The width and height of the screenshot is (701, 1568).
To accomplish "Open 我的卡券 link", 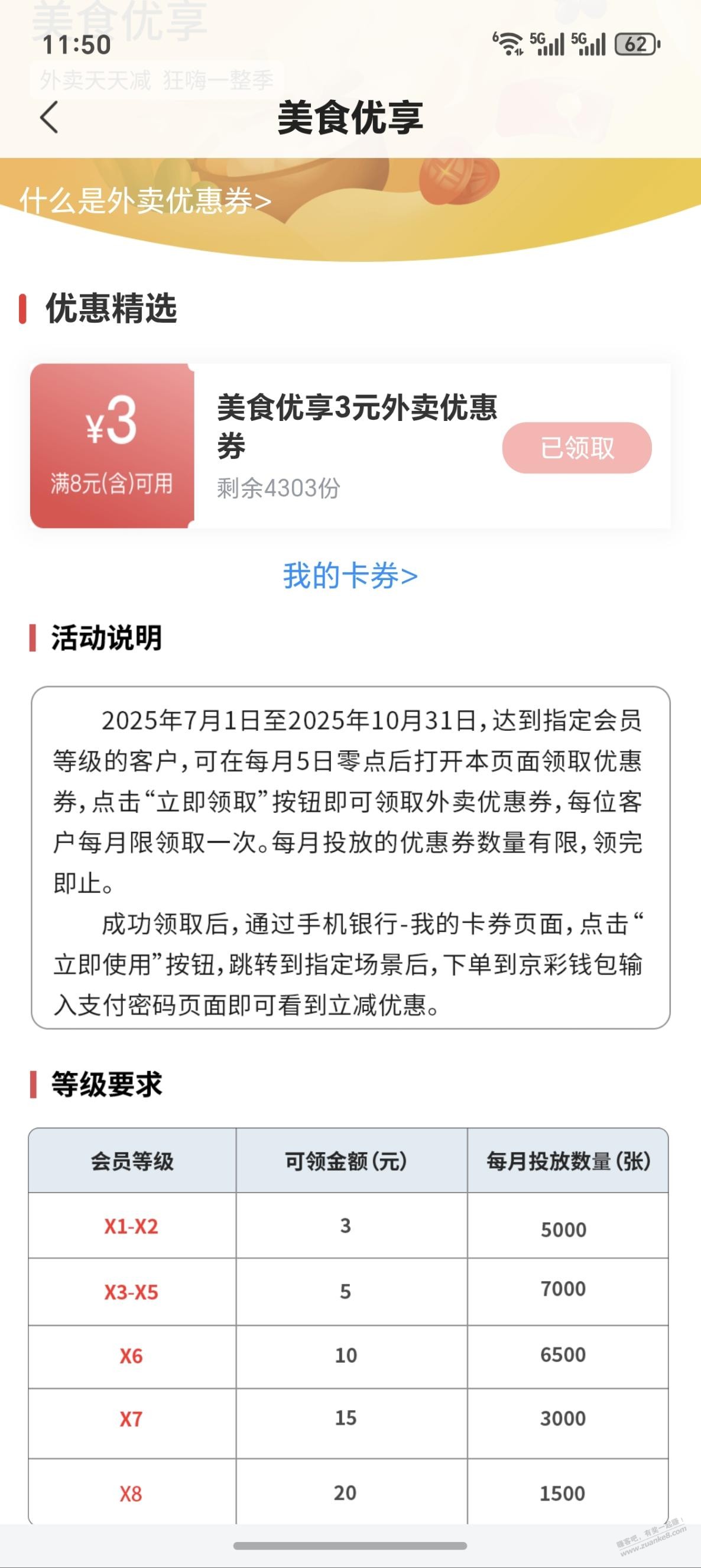I will pos(350,575).
